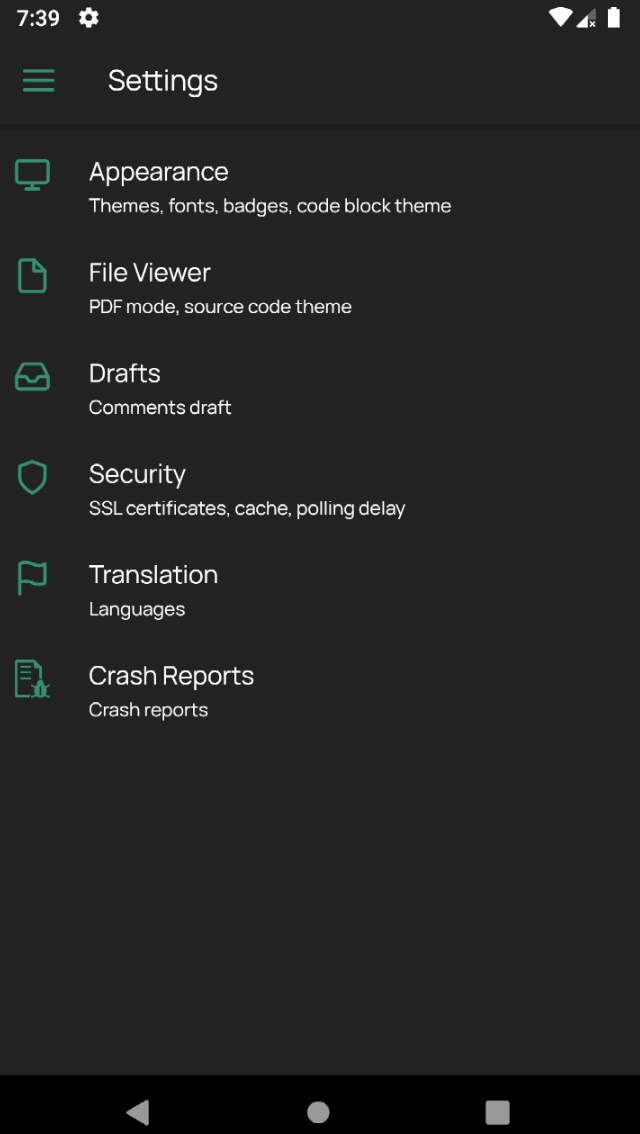This screenshot has height=1134, width=640.
Task: Open Crash Reports settings
Action: tap(320, 692)
